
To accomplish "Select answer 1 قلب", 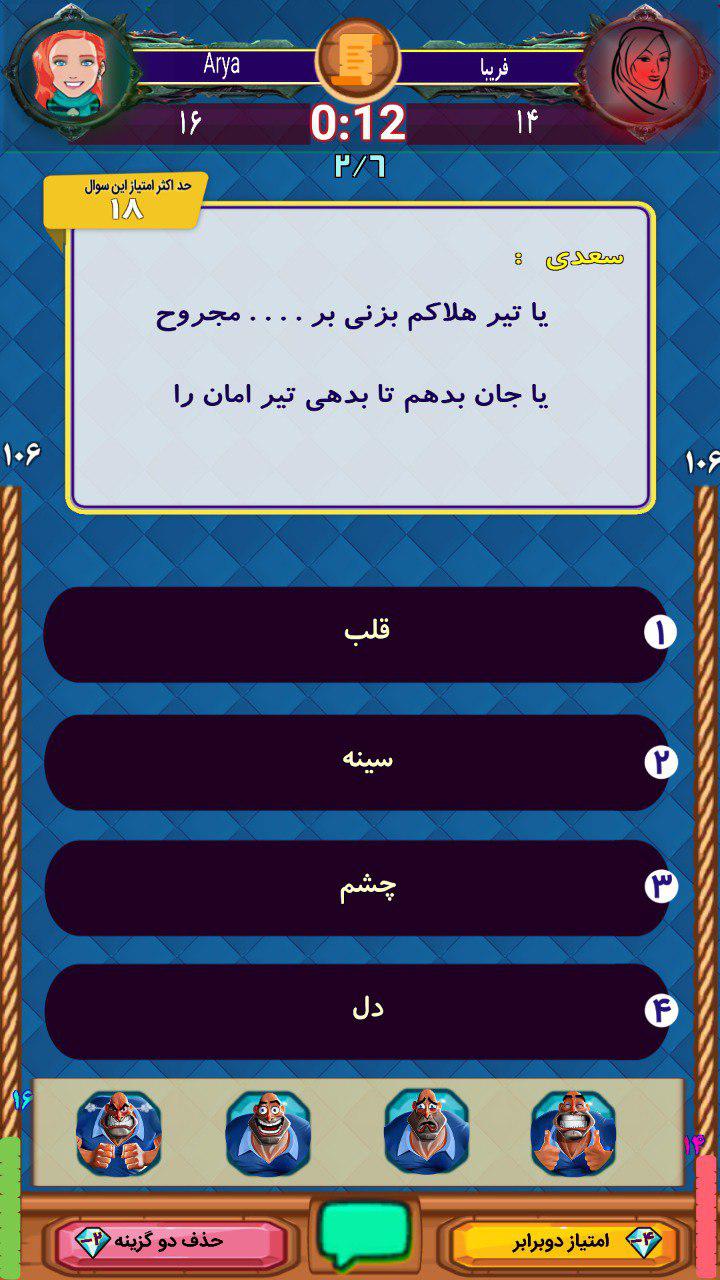I will 356,634.
